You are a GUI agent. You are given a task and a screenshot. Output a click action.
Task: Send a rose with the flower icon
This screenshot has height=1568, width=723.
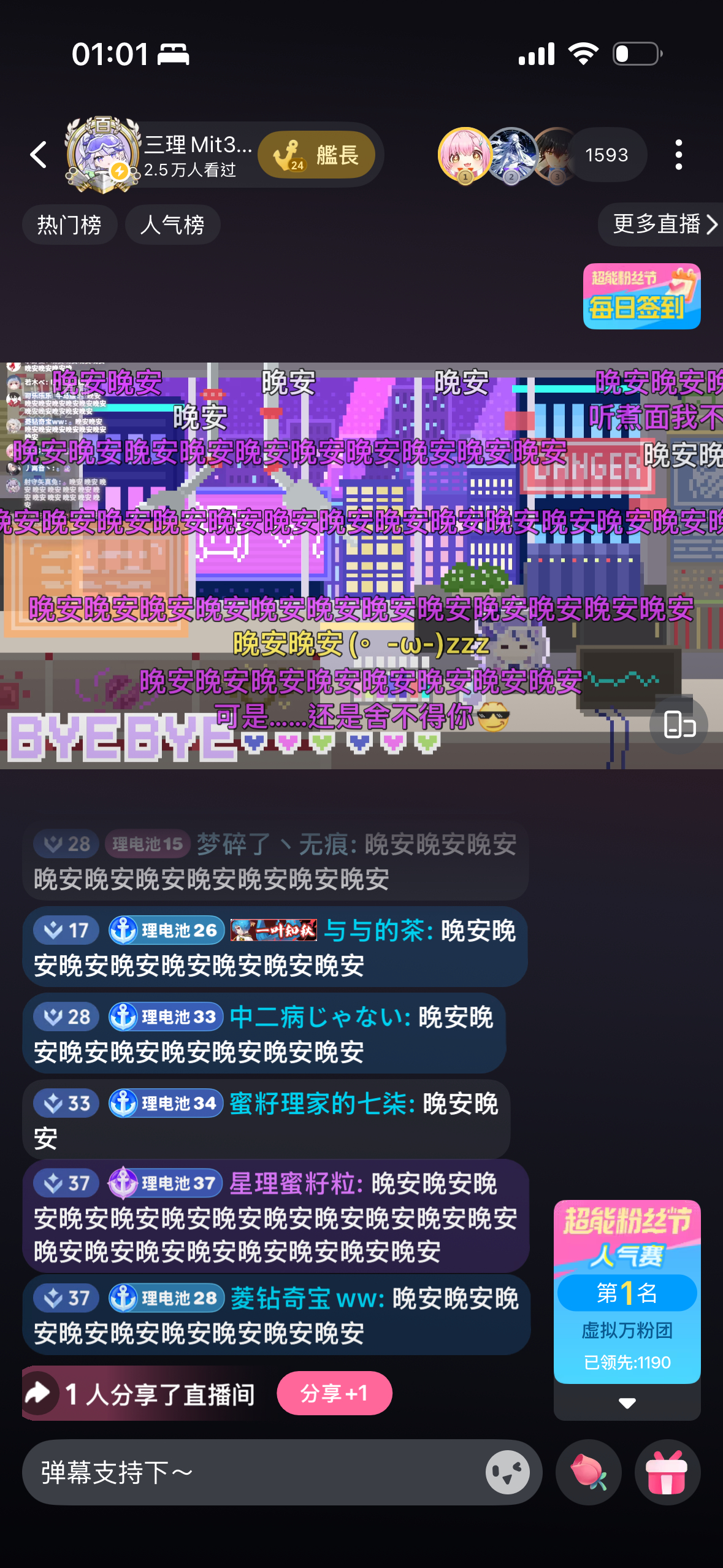589,1472
